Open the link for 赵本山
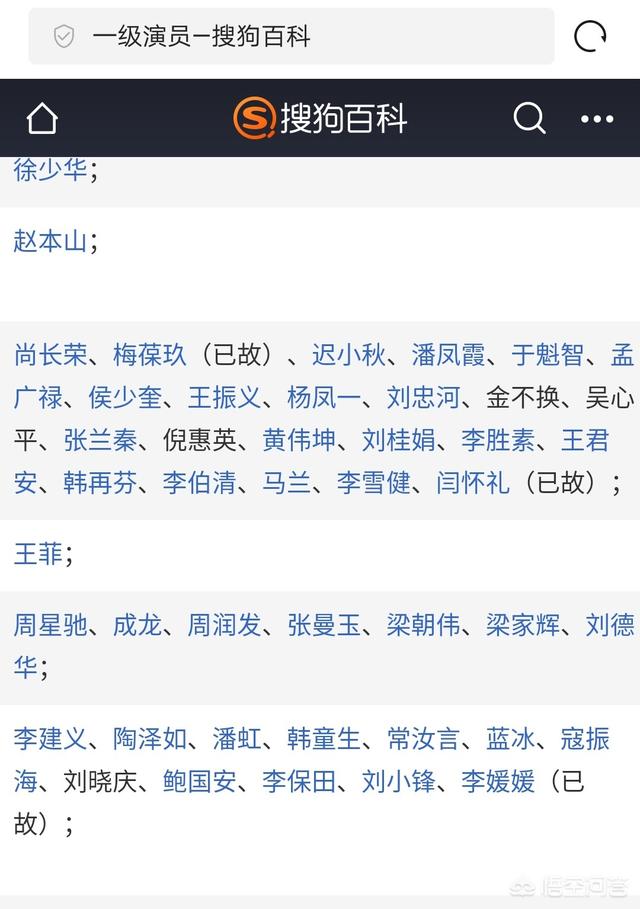The height and width of the screenshot is (909, 640). coord(50,241)
